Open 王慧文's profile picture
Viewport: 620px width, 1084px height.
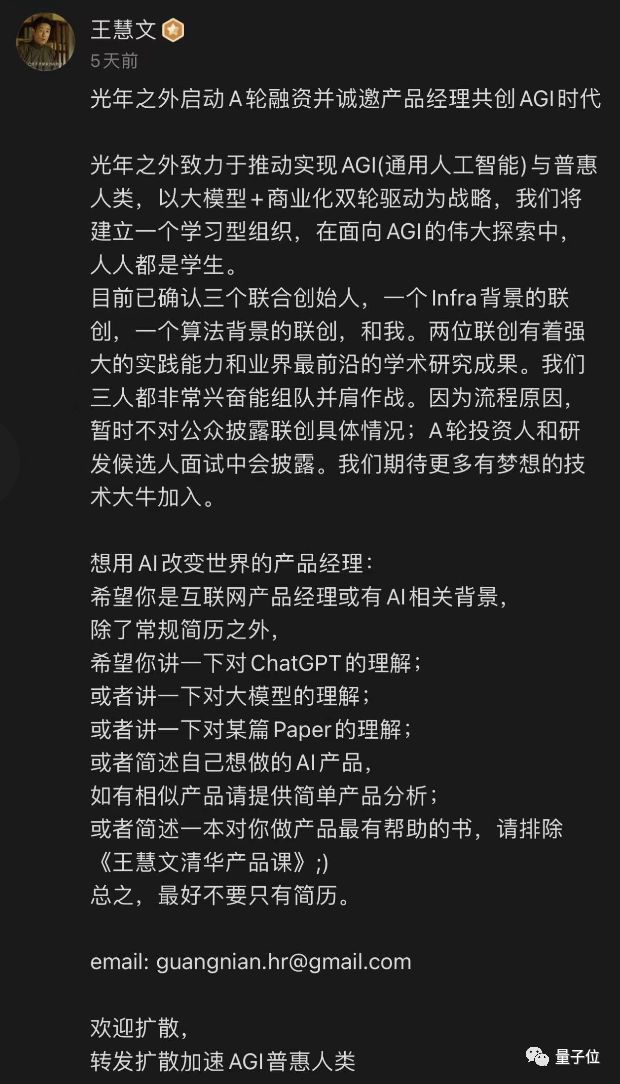(46, 41)
